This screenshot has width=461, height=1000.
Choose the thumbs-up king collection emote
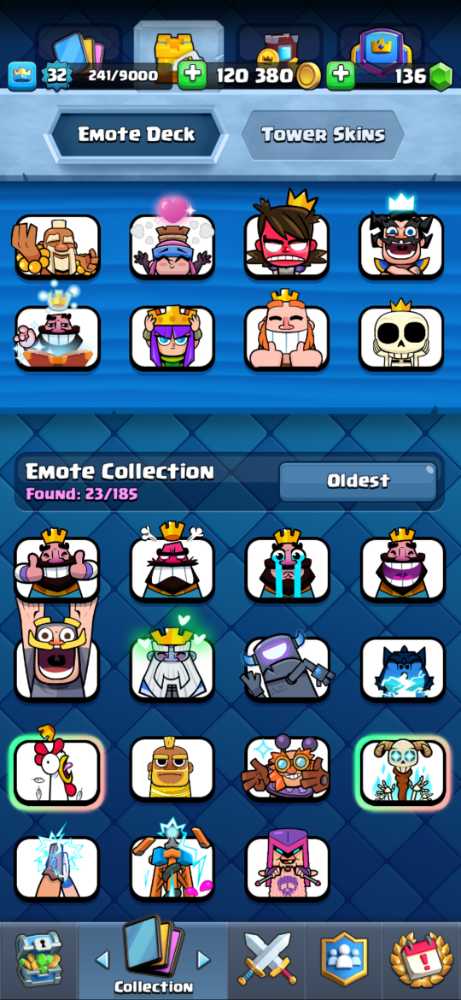[57, 568]
